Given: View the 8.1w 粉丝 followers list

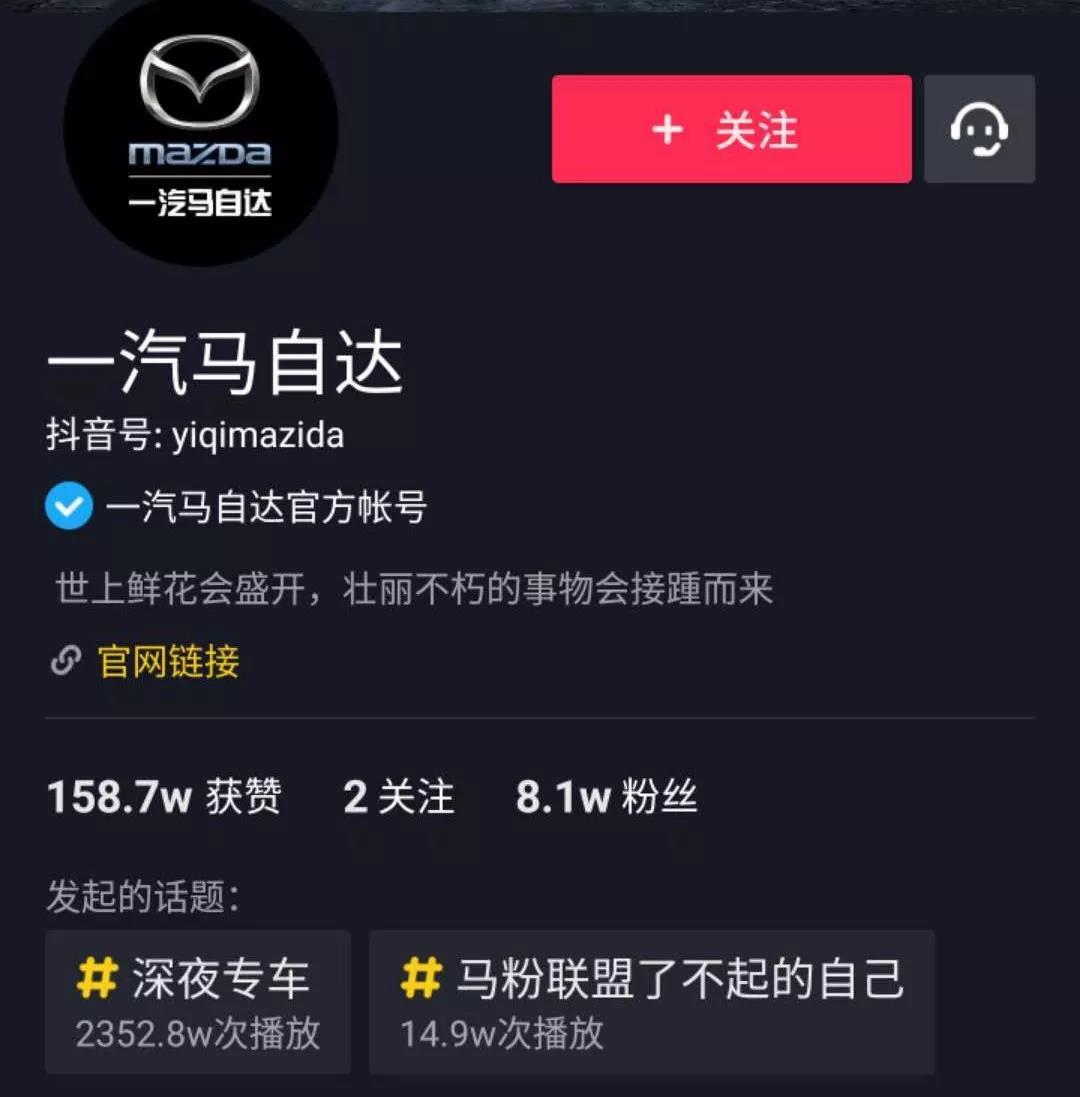Looking at the screenshot, I should coord(606,798).
